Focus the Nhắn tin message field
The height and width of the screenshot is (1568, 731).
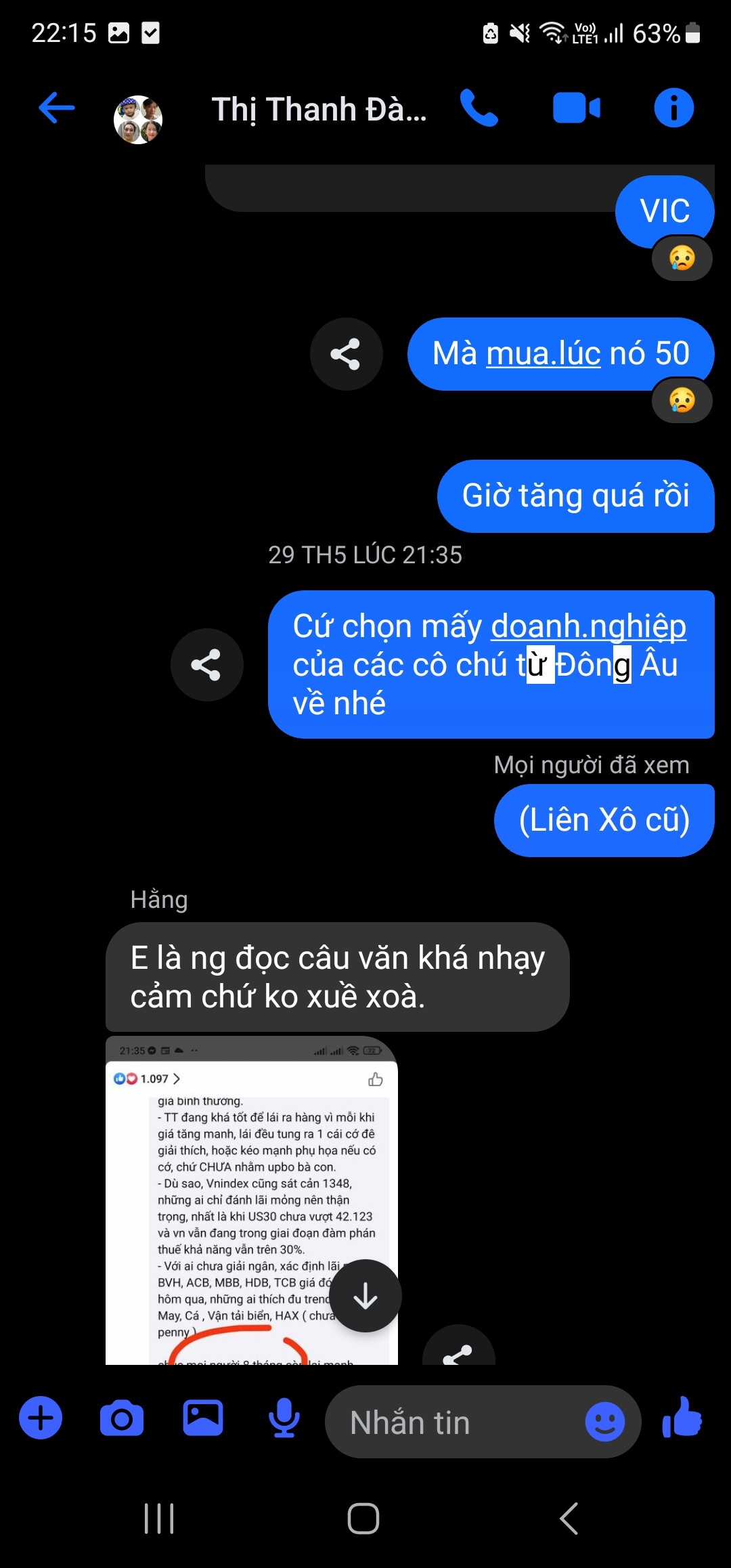[x=453, y=1422]
